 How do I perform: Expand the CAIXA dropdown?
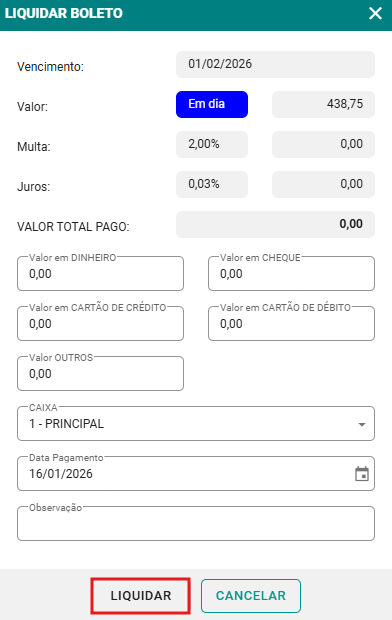point(196,423)
